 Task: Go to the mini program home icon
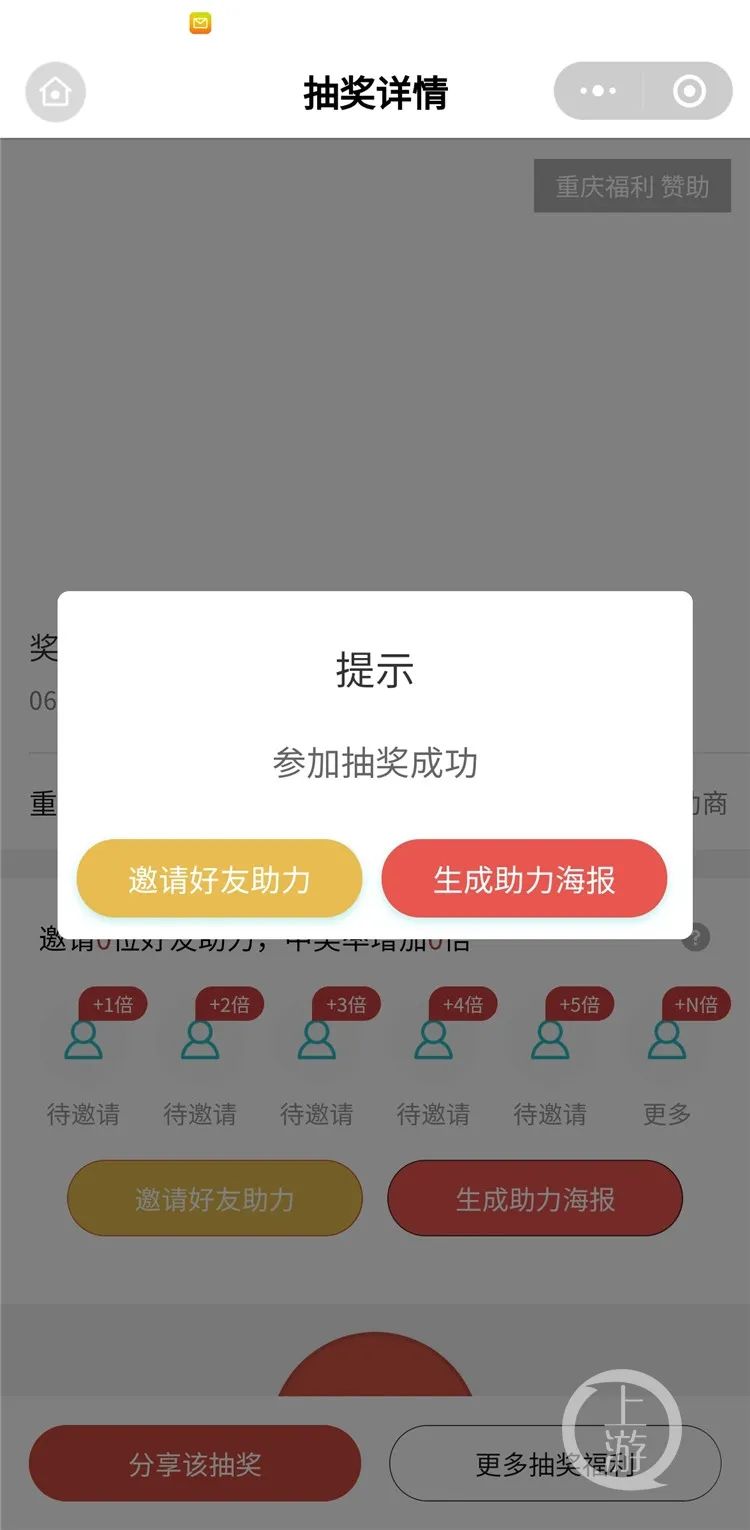tap(55, 92)
